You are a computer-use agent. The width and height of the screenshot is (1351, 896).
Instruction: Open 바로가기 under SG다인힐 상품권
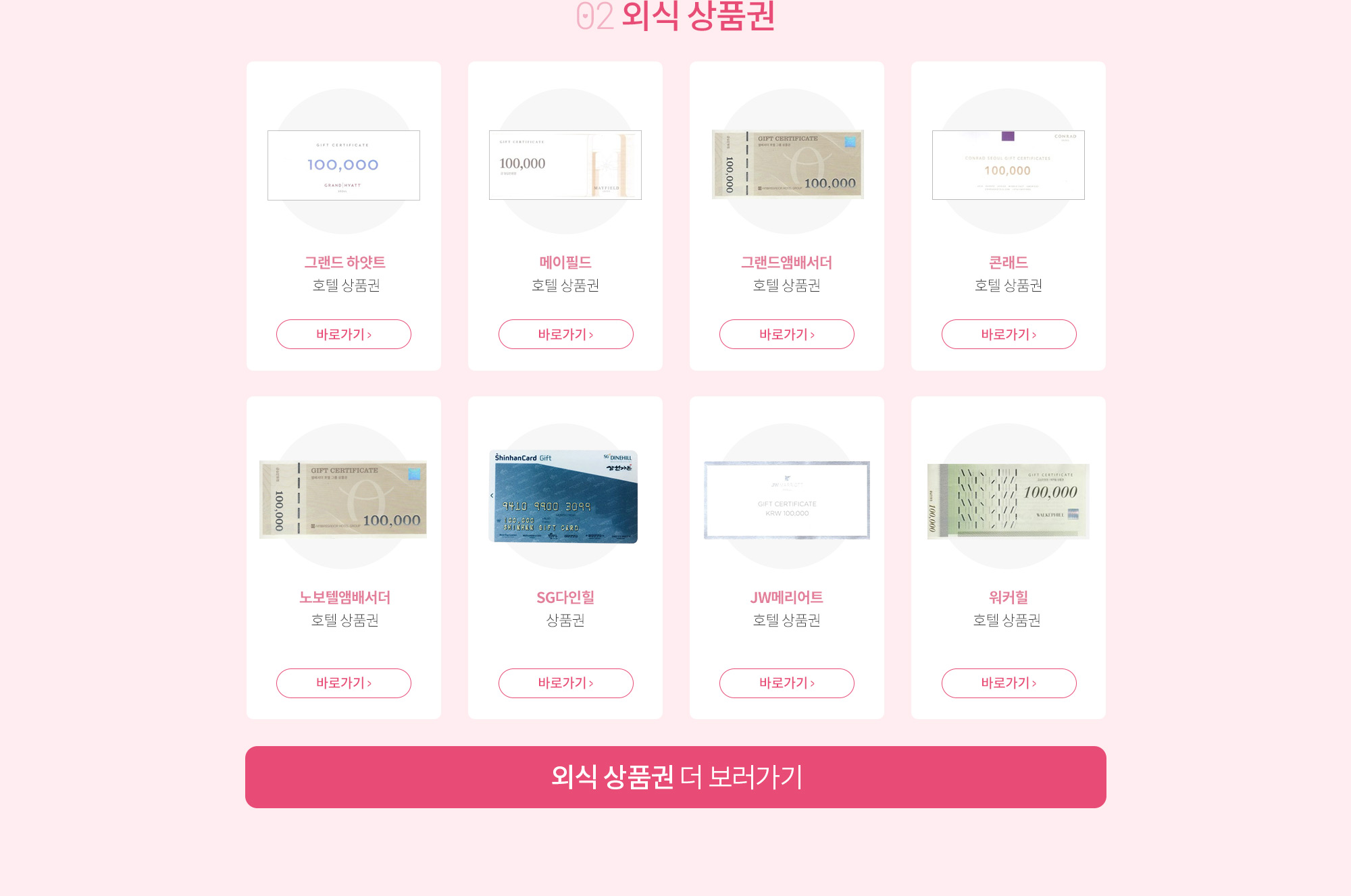[x=565, y=683]
